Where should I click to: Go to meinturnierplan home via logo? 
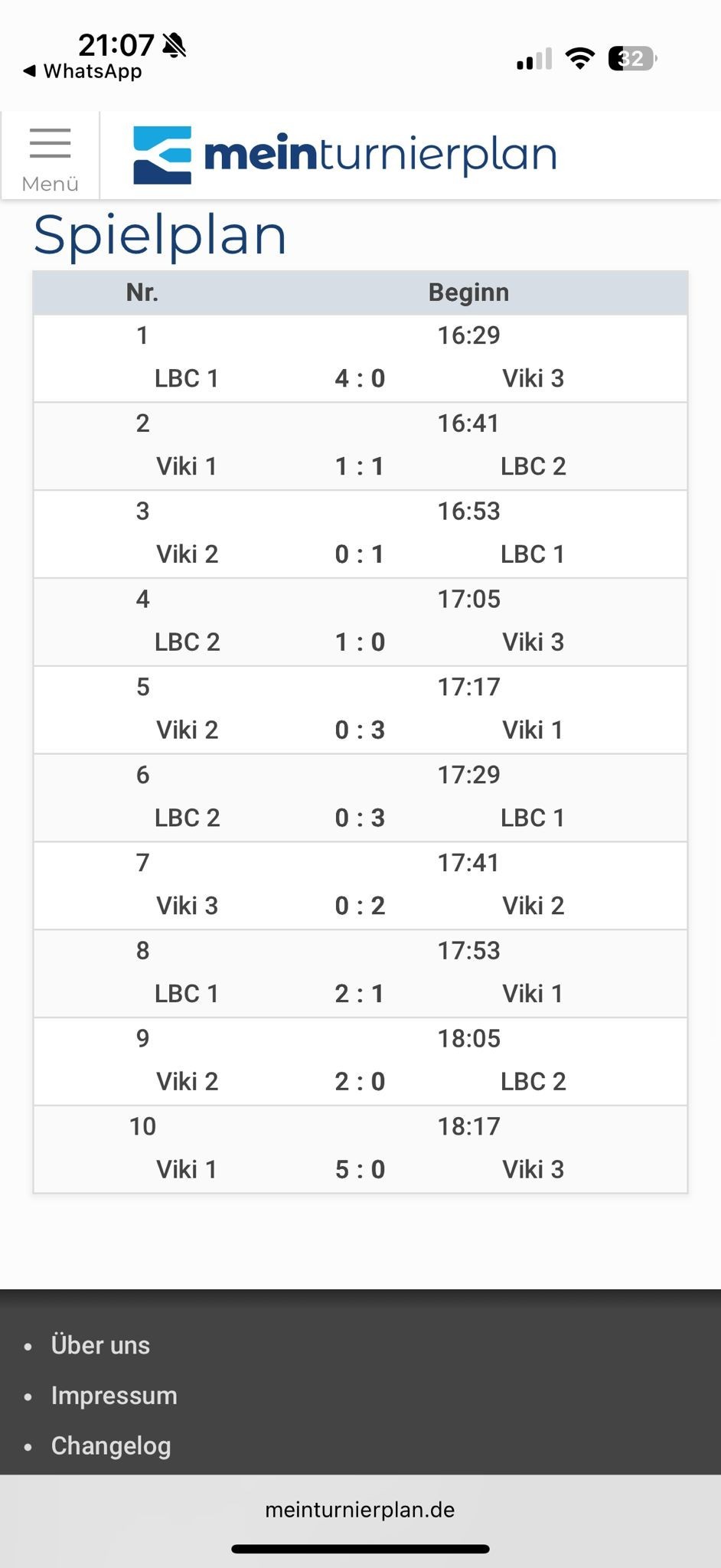click(x=344, y=155)
